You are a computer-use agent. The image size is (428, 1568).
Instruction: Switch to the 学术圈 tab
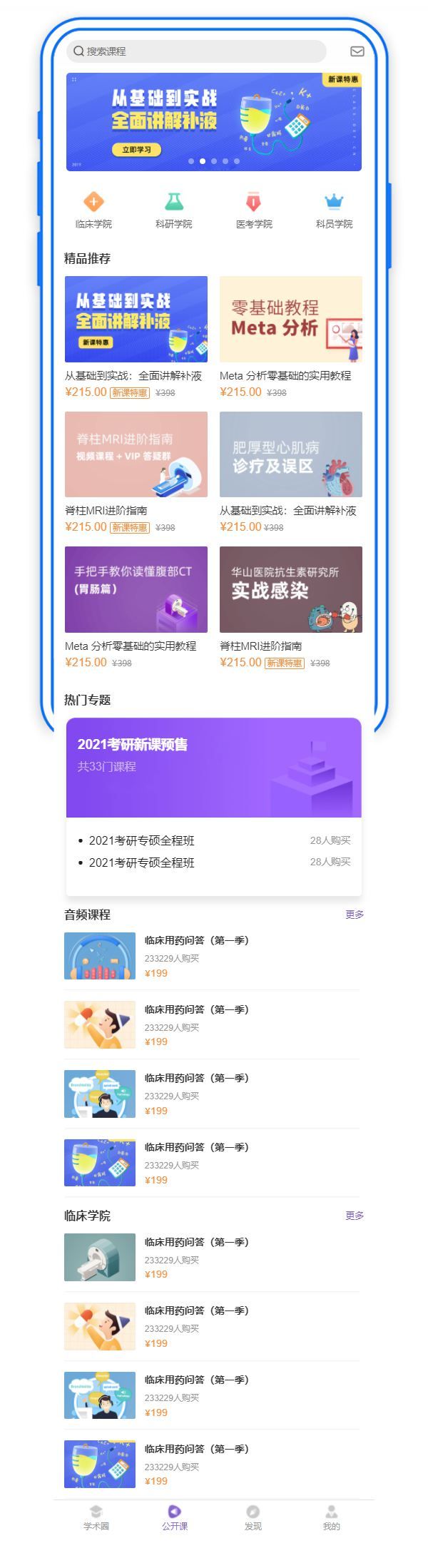(96, 1517)
